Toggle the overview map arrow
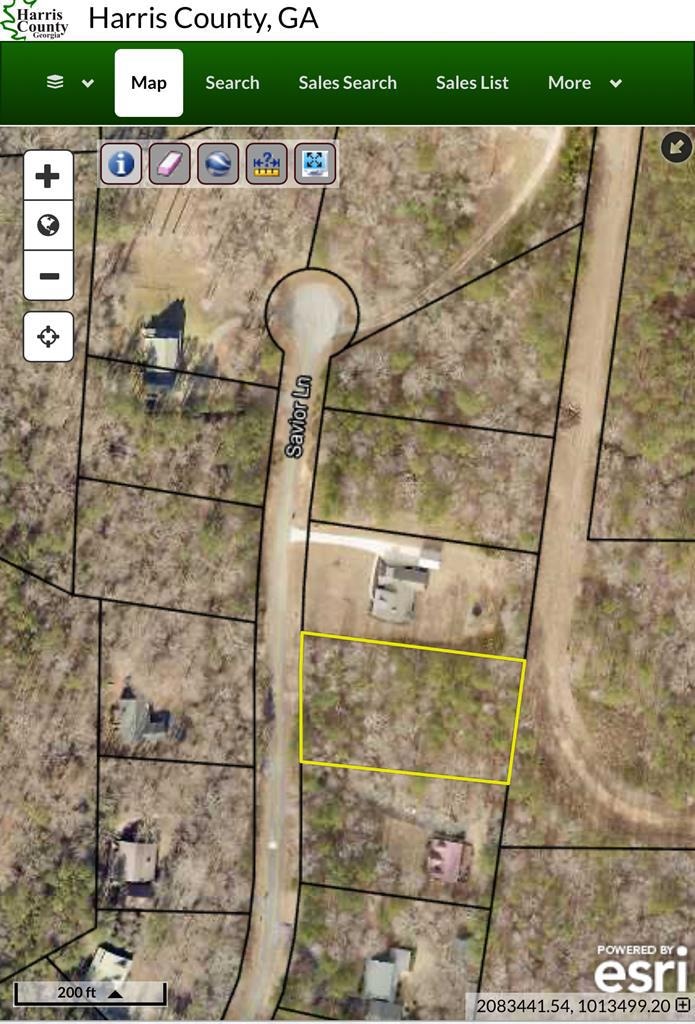695x1024 pixels. click(676, 147)
